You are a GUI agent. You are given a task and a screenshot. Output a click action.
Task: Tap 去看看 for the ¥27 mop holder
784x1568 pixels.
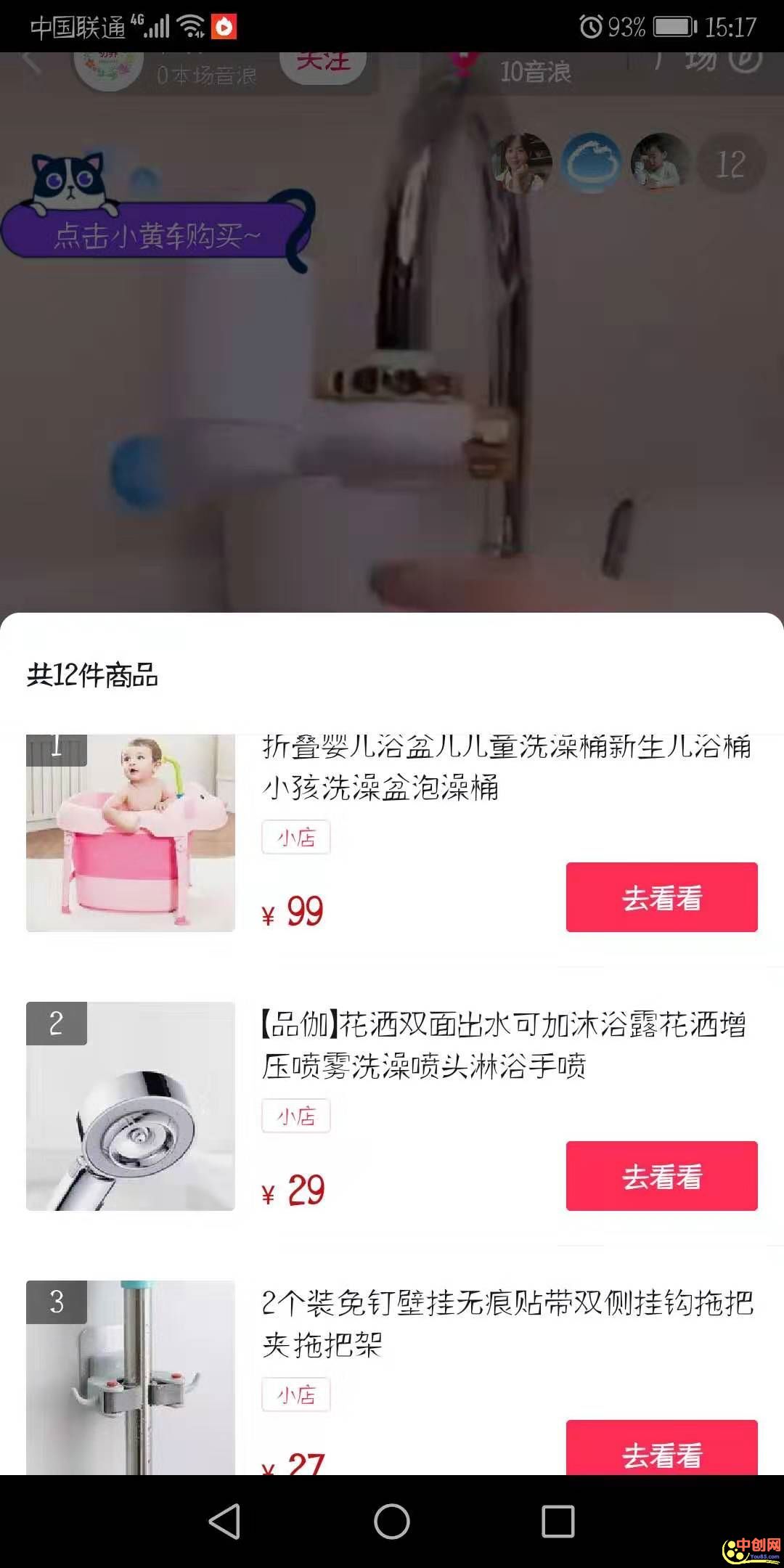click(661, 1449)
